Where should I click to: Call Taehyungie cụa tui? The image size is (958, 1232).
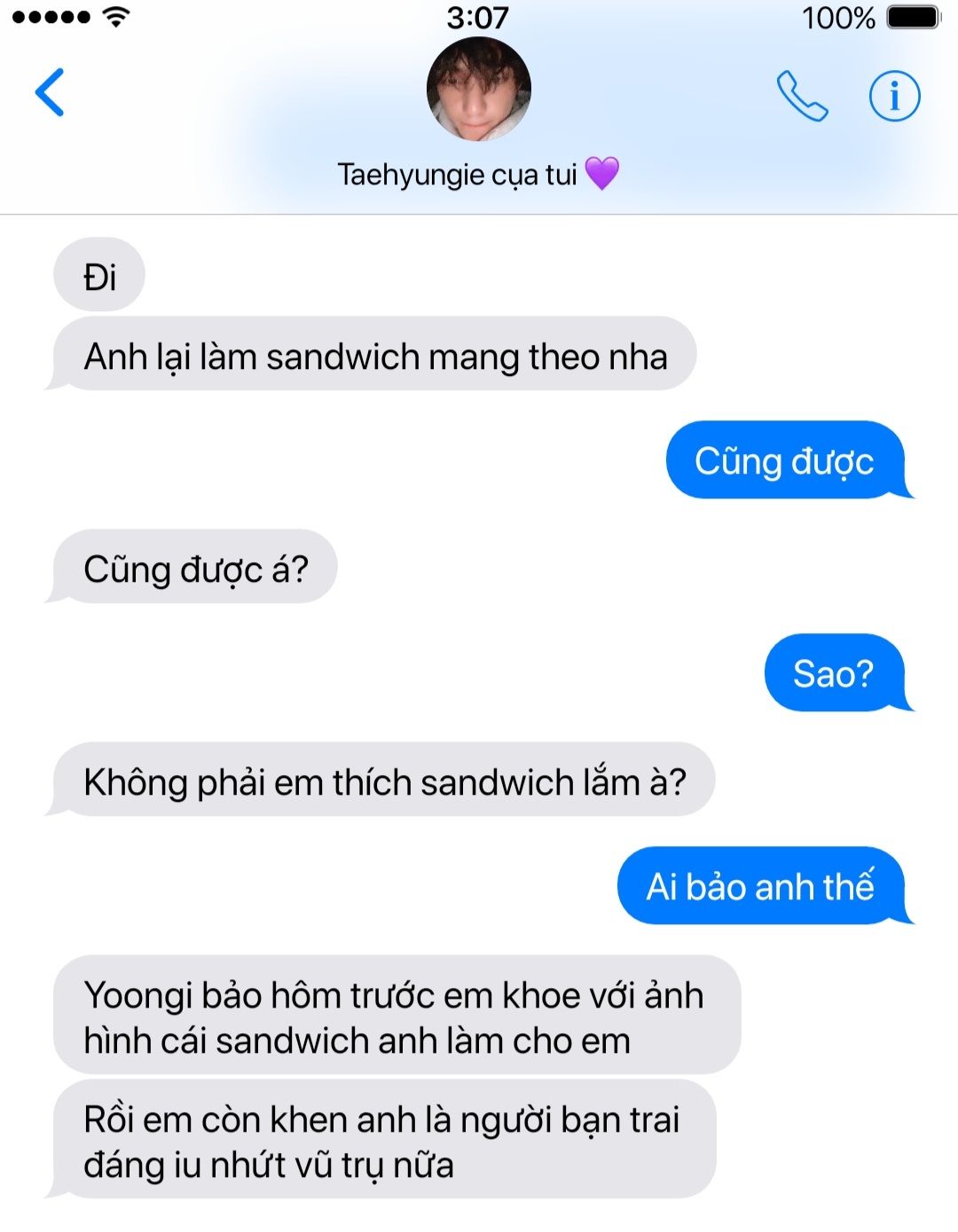point(802,96)
